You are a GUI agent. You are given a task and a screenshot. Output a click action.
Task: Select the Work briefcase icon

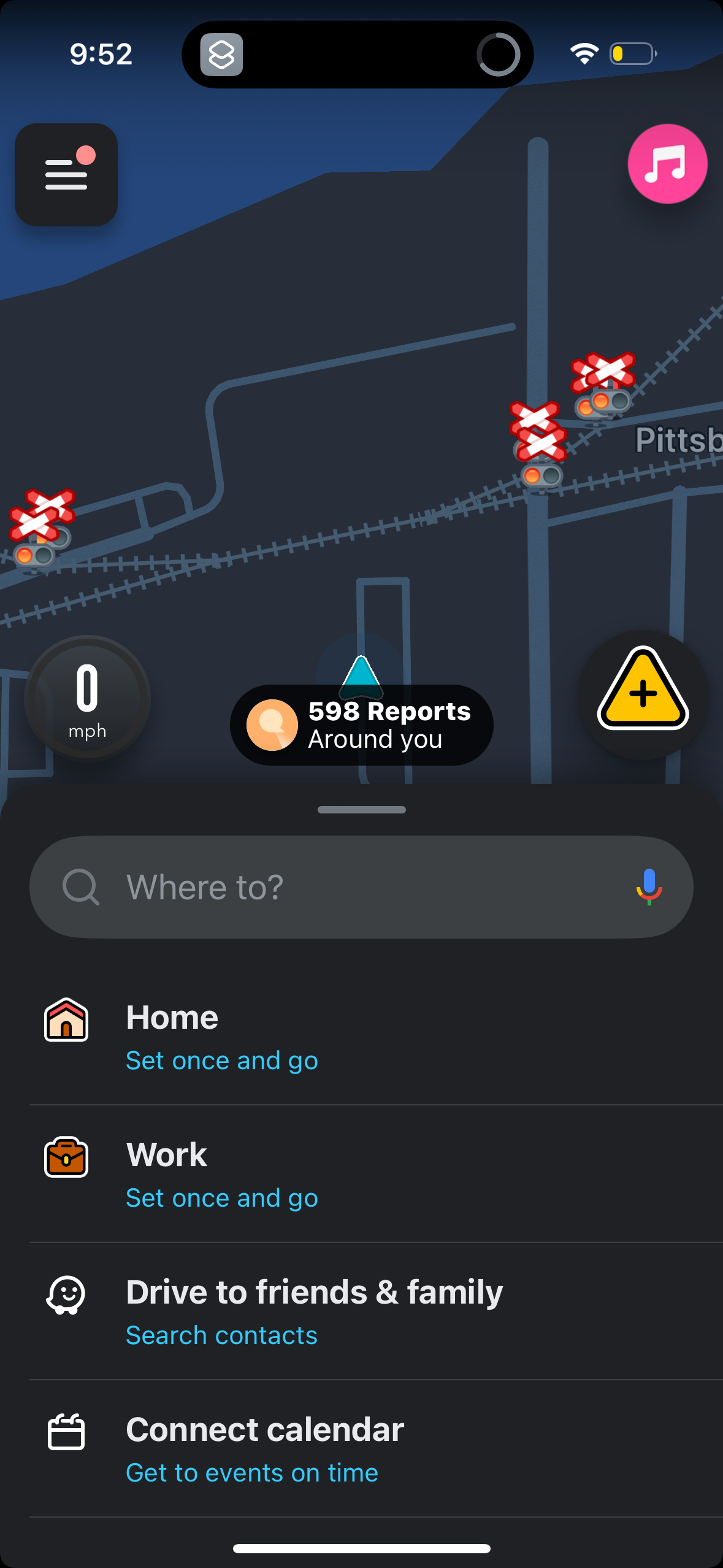66,1158
